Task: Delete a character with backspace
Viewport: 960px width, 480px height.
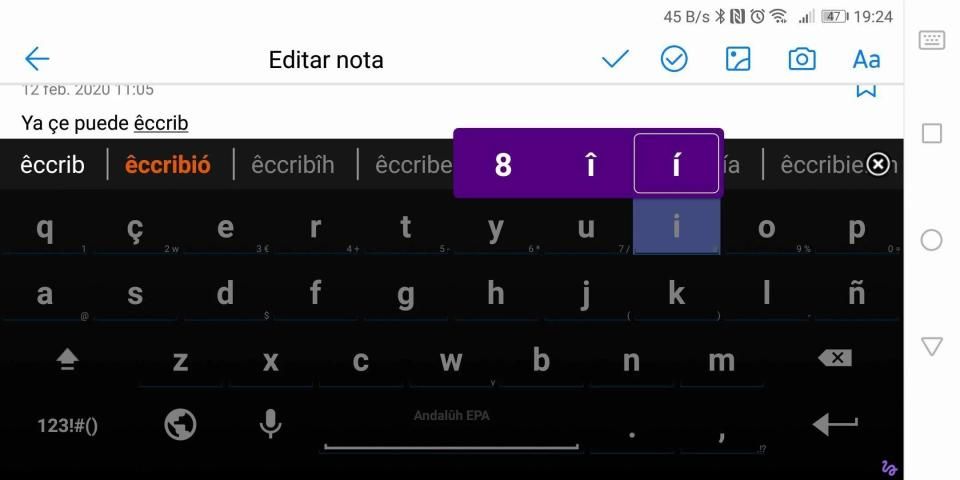Action: pos(835,358)
